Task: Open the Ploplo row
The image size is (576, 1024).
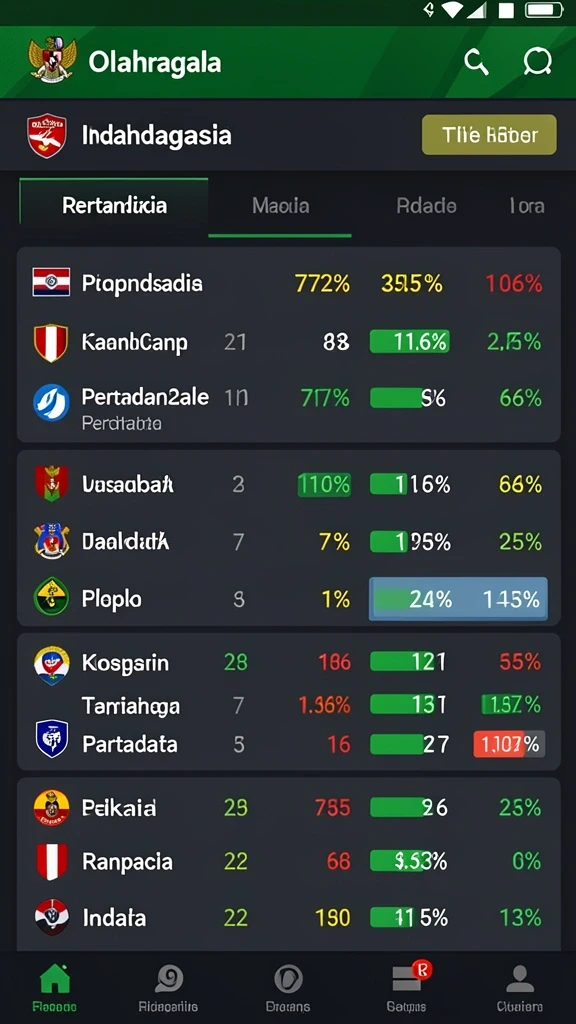Action: [x=289, y=598]
